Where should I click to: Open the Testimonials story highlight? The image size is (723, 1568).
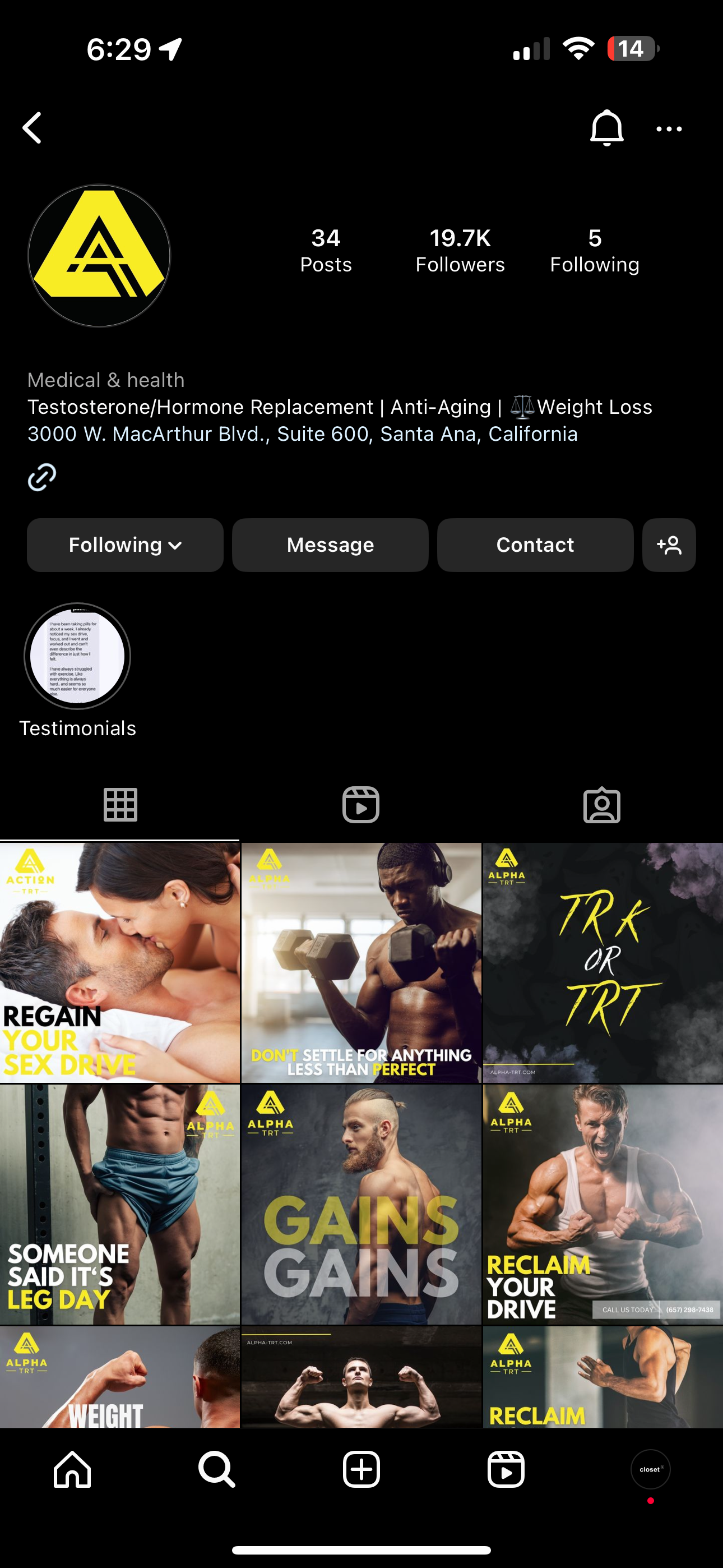[x=77, y=657]
